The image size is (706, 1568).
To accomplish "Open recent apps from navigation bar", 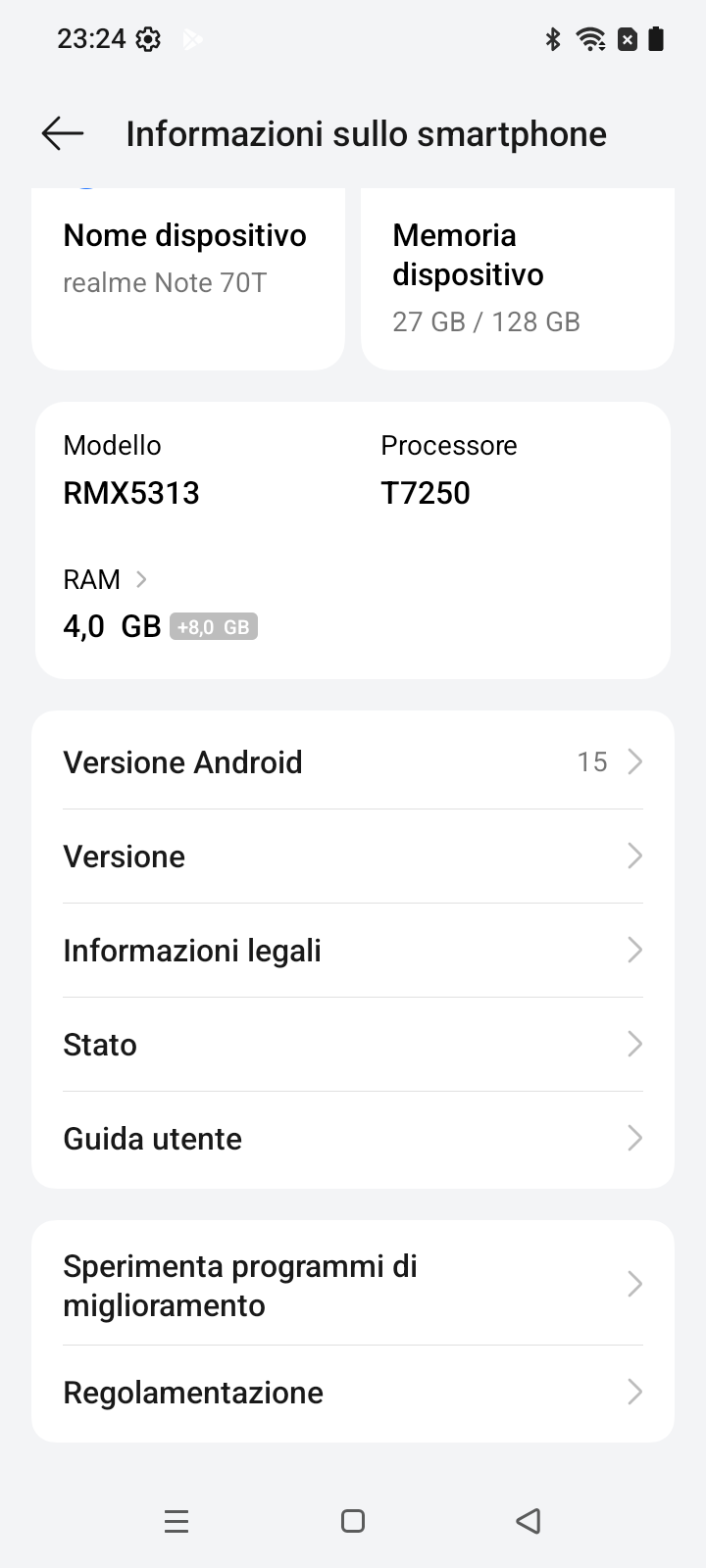I will pyautogui.click(x=176, y=1521).
